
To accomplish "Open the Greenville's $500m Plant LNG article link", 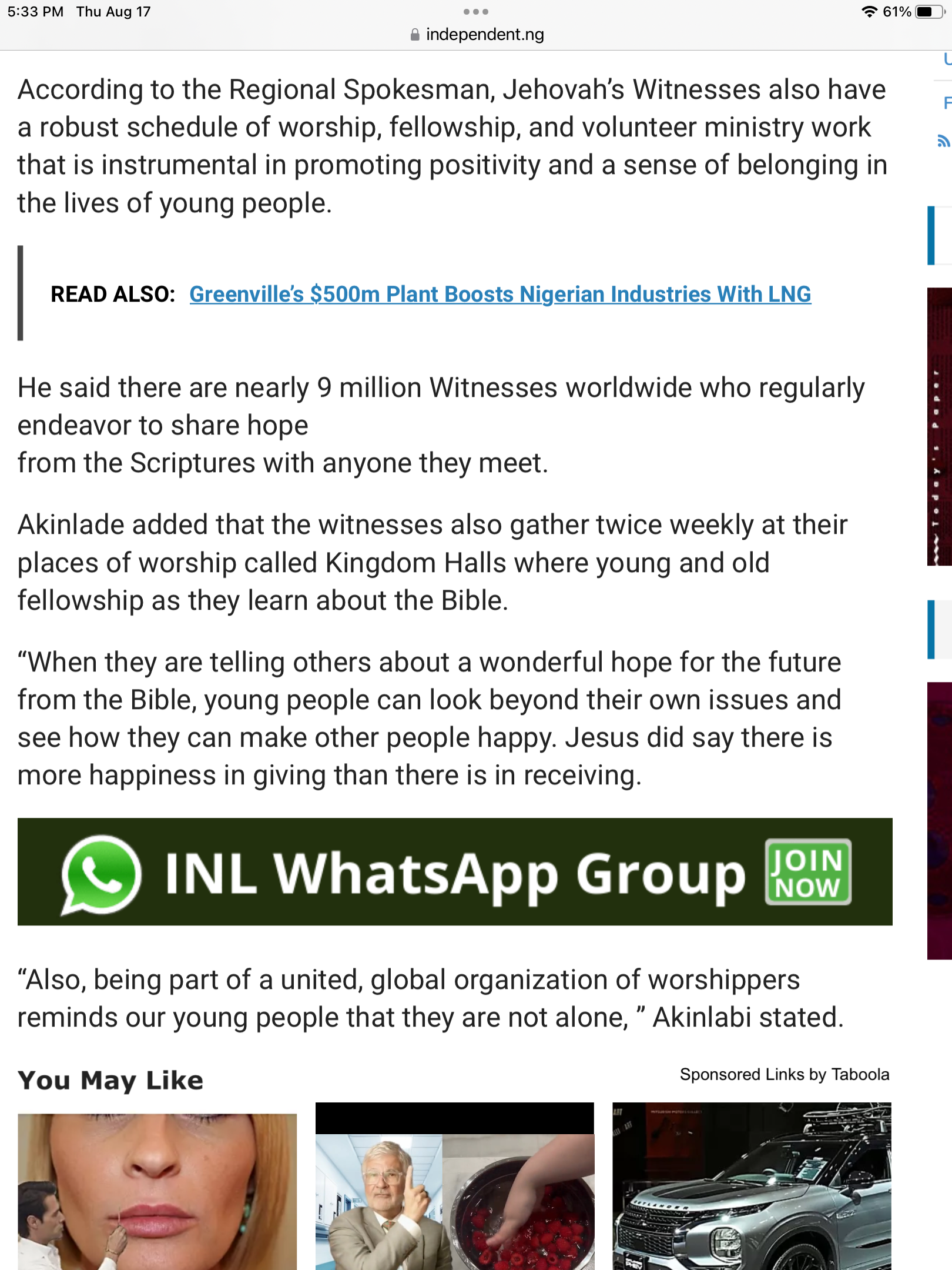I will click(500, 294).
